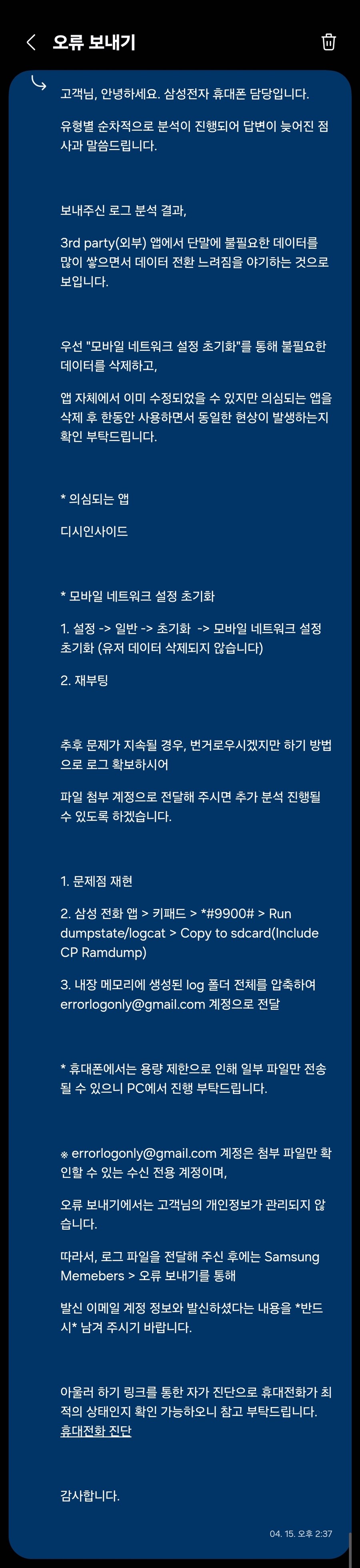
Task: Delete this error report via trash icon
Action: [x=328, y=42]
